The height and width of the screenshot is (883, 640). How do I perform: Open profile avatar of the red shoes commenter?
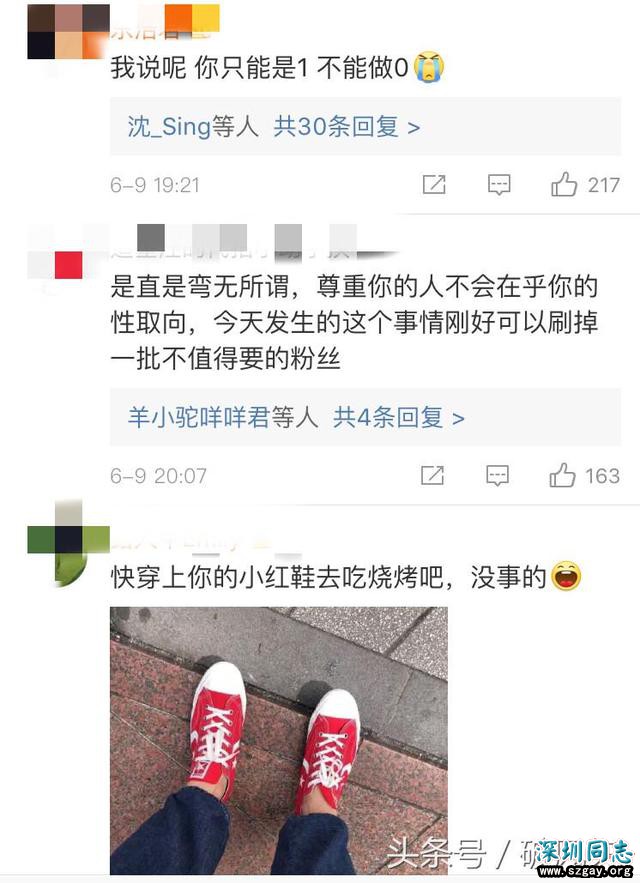click(68, 542)
